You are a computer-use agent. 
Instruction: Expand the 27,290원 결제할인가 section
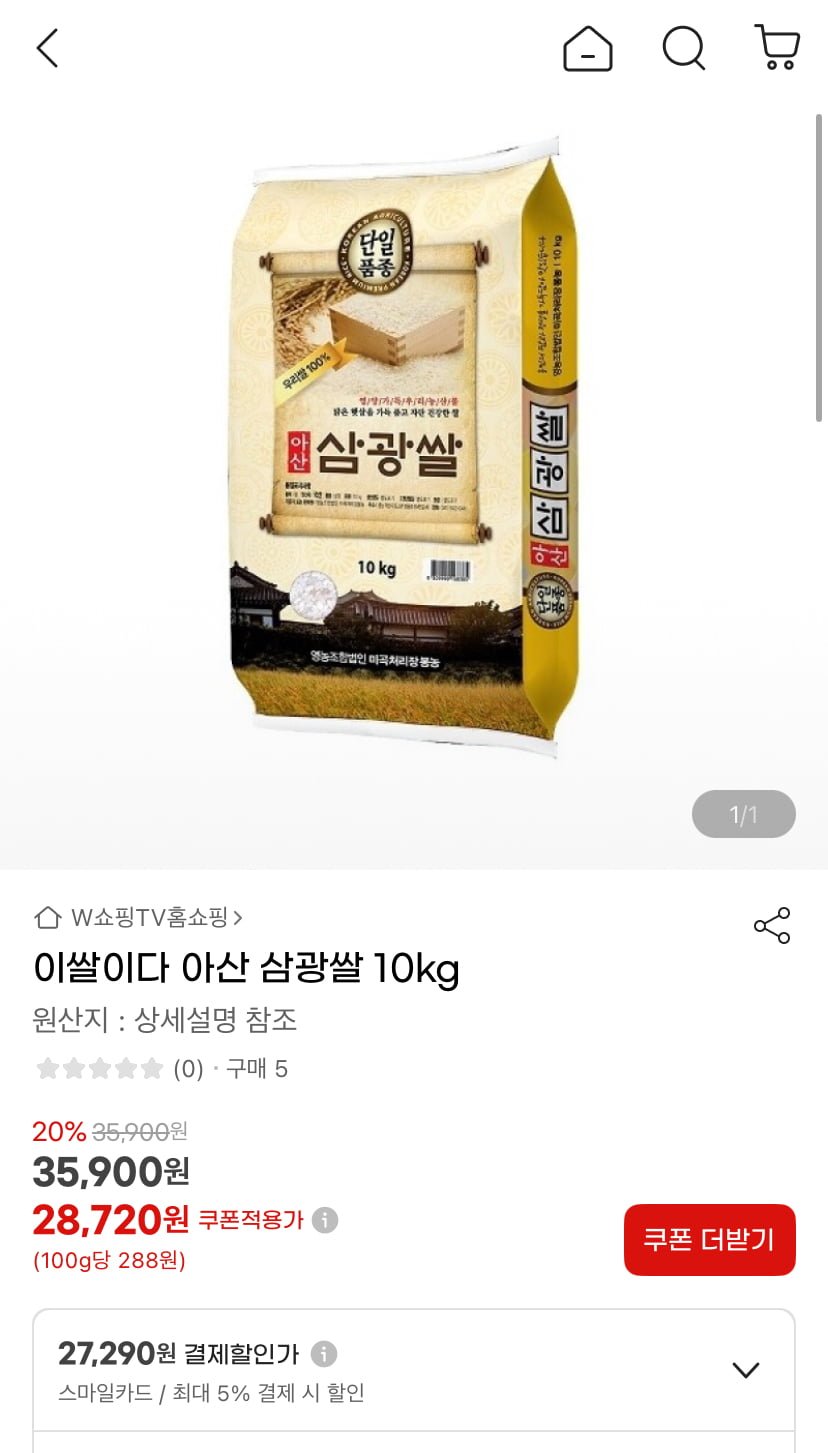pos(746,1370)
